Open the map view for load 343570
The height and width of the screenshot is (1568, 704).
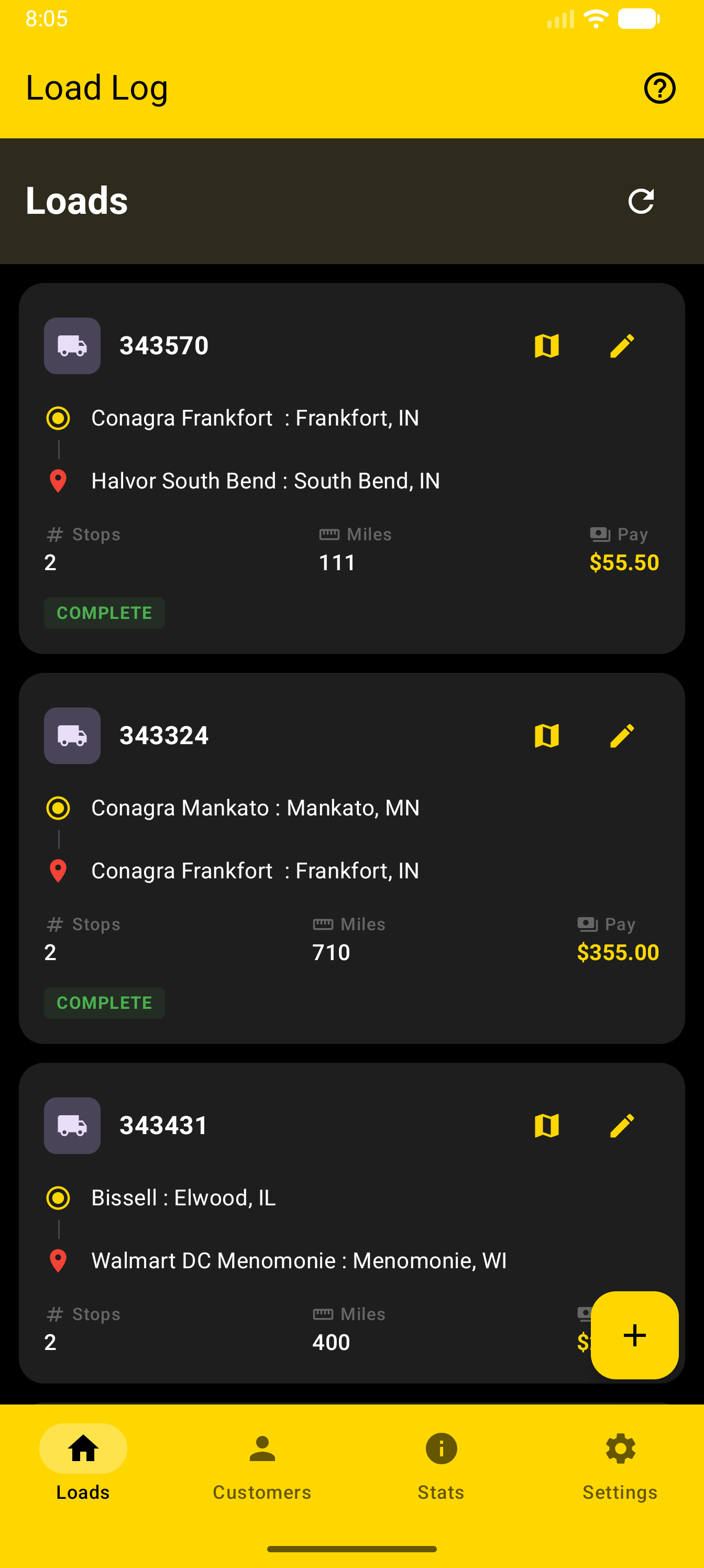[x=546, y=345]
